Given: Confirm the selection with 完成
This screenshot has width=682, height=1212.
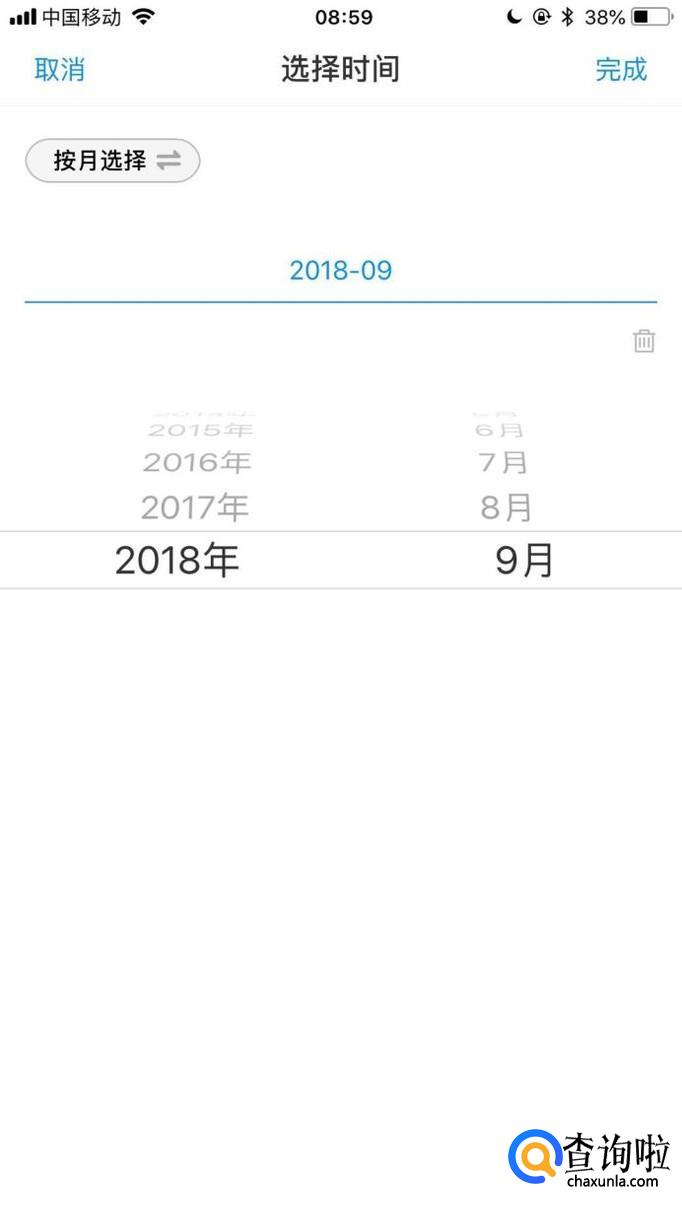Looking at the screenshot, I should point(621,70).
